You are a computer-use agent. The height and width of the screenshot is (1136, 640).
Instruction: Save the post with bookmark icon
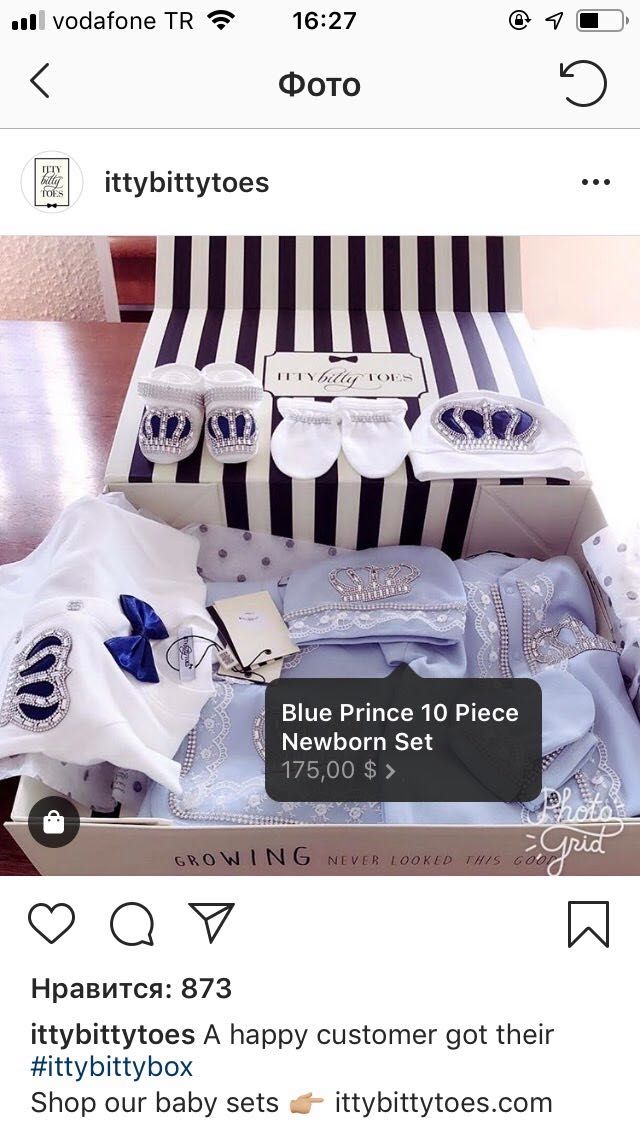click(x=588, y=923)
